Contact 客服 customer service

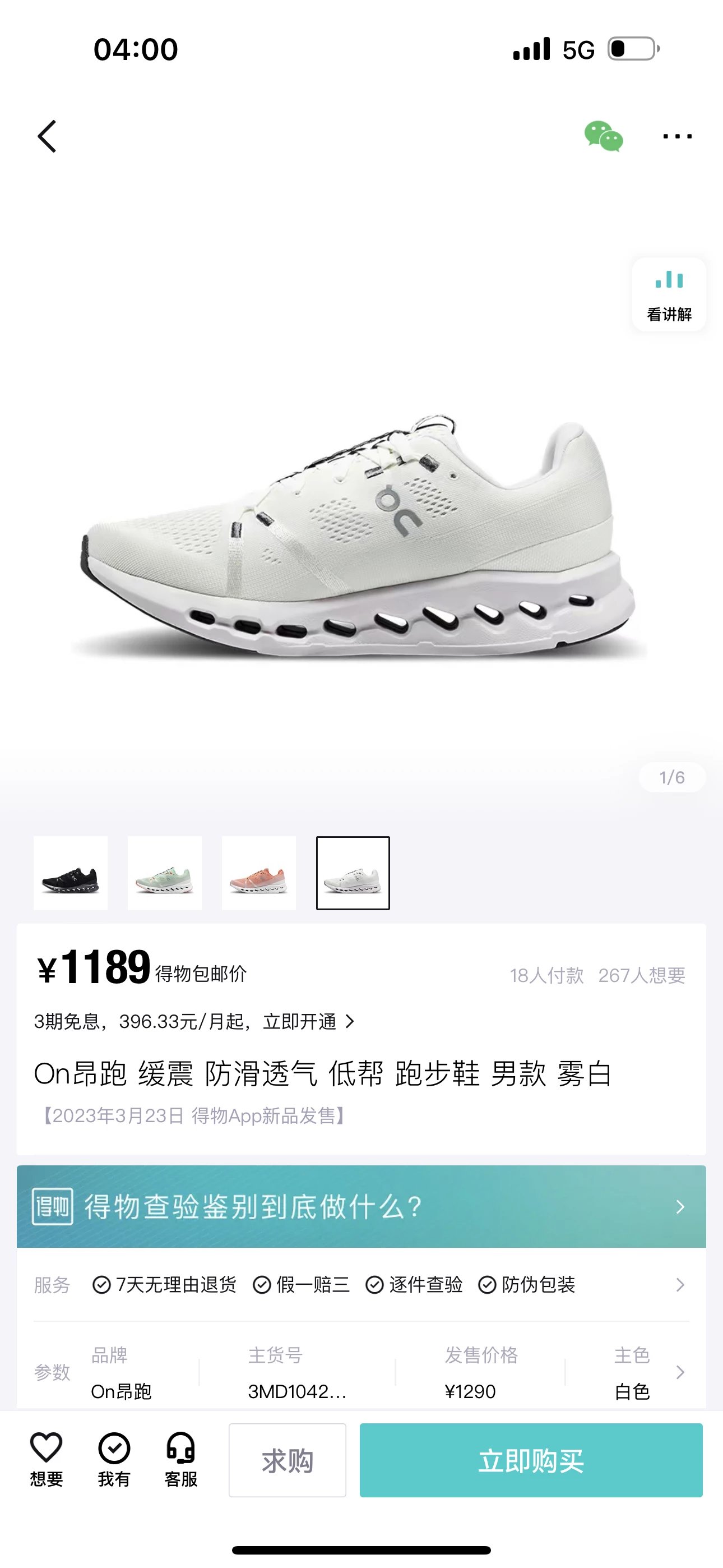pyautogui.click(x=180, y=1459)
